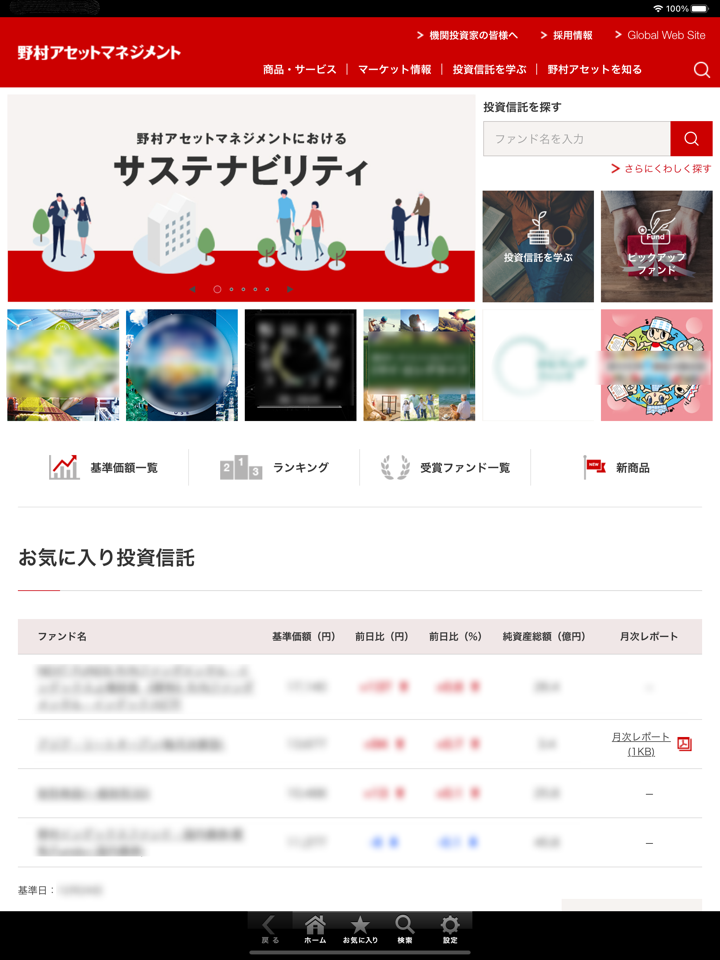720x960 pixels.
Task: Open 基準価額一覧
Action: pyautogui.click(x=104, y=467)
